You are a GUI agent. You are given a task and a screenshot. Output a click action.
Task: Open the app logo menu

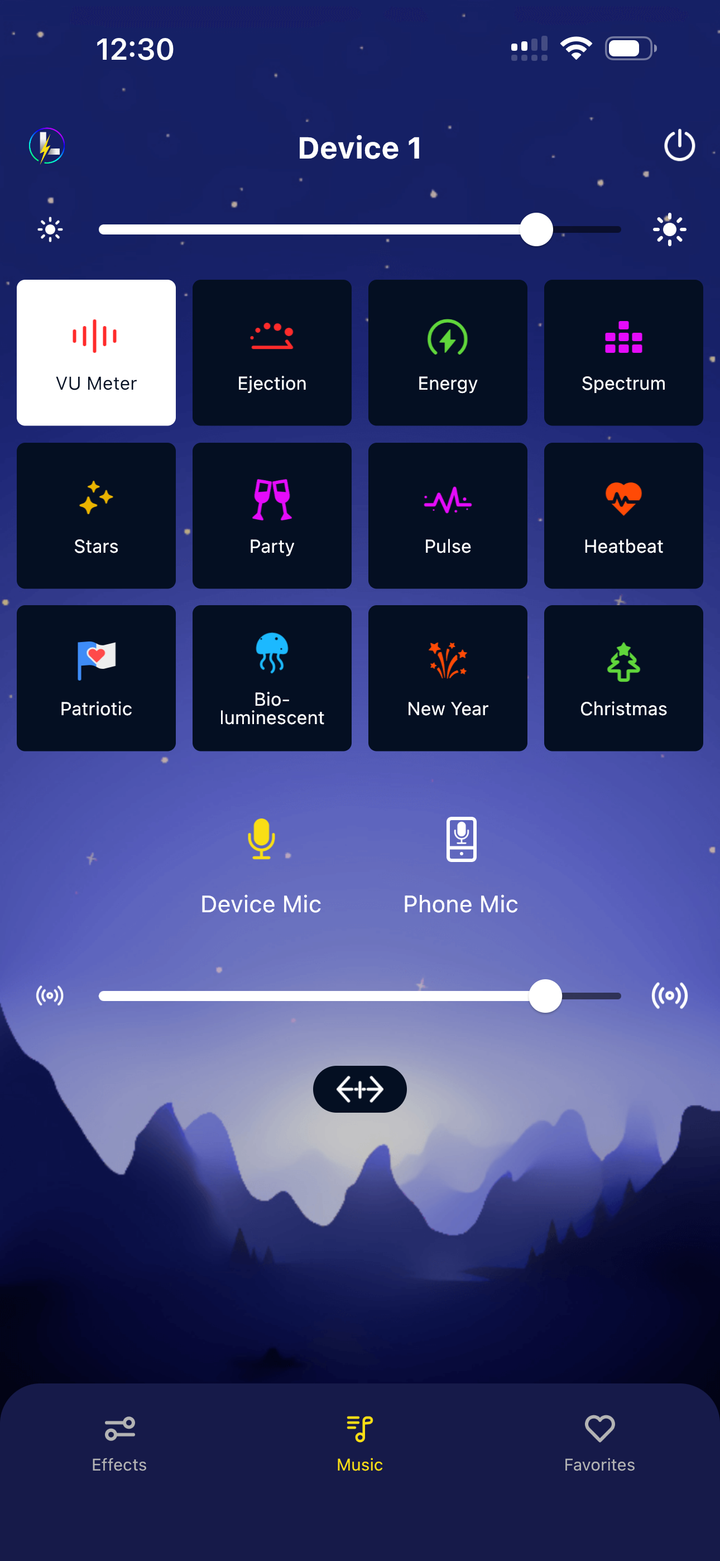click(x=46, y=147)
